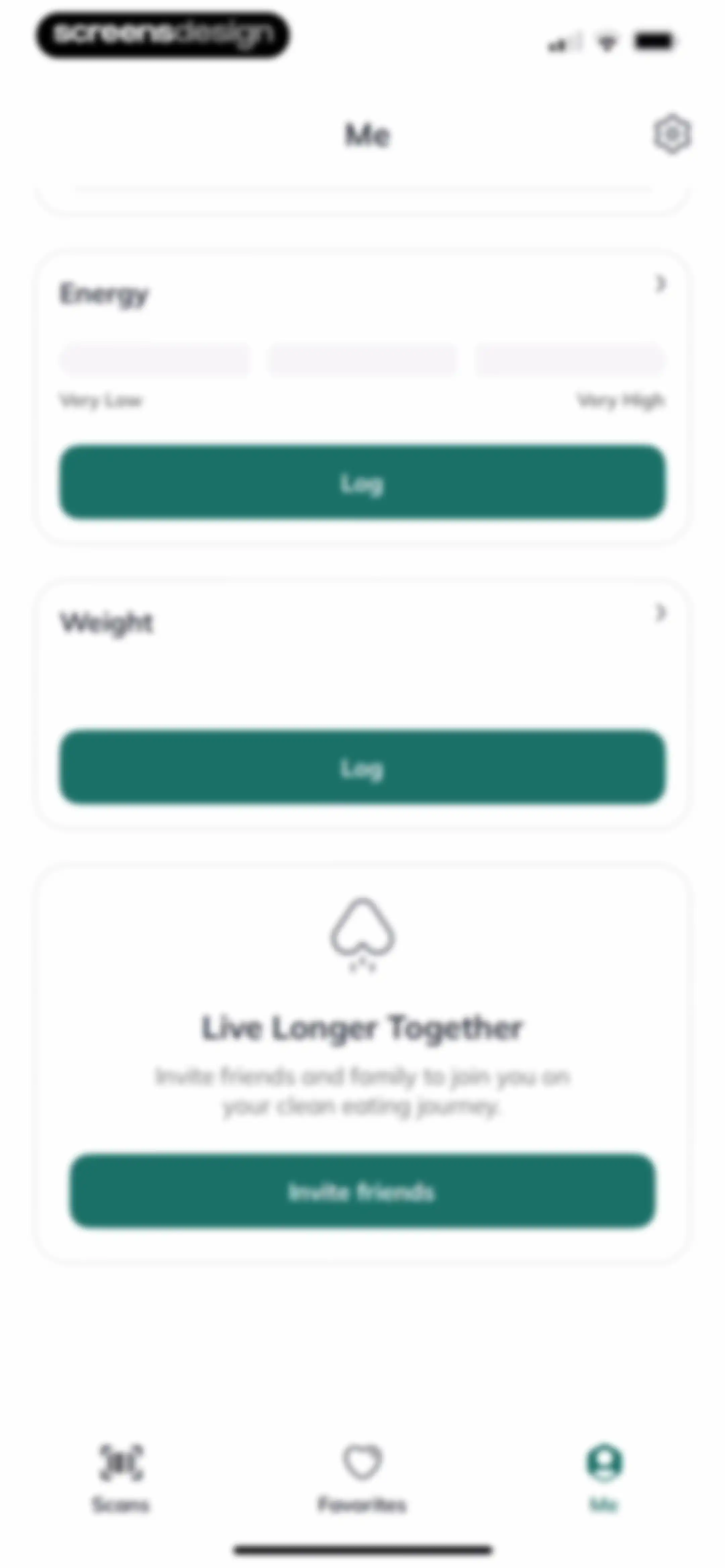Tap Log button in Energy card
725x1568 pixels.
click(362, 483)
